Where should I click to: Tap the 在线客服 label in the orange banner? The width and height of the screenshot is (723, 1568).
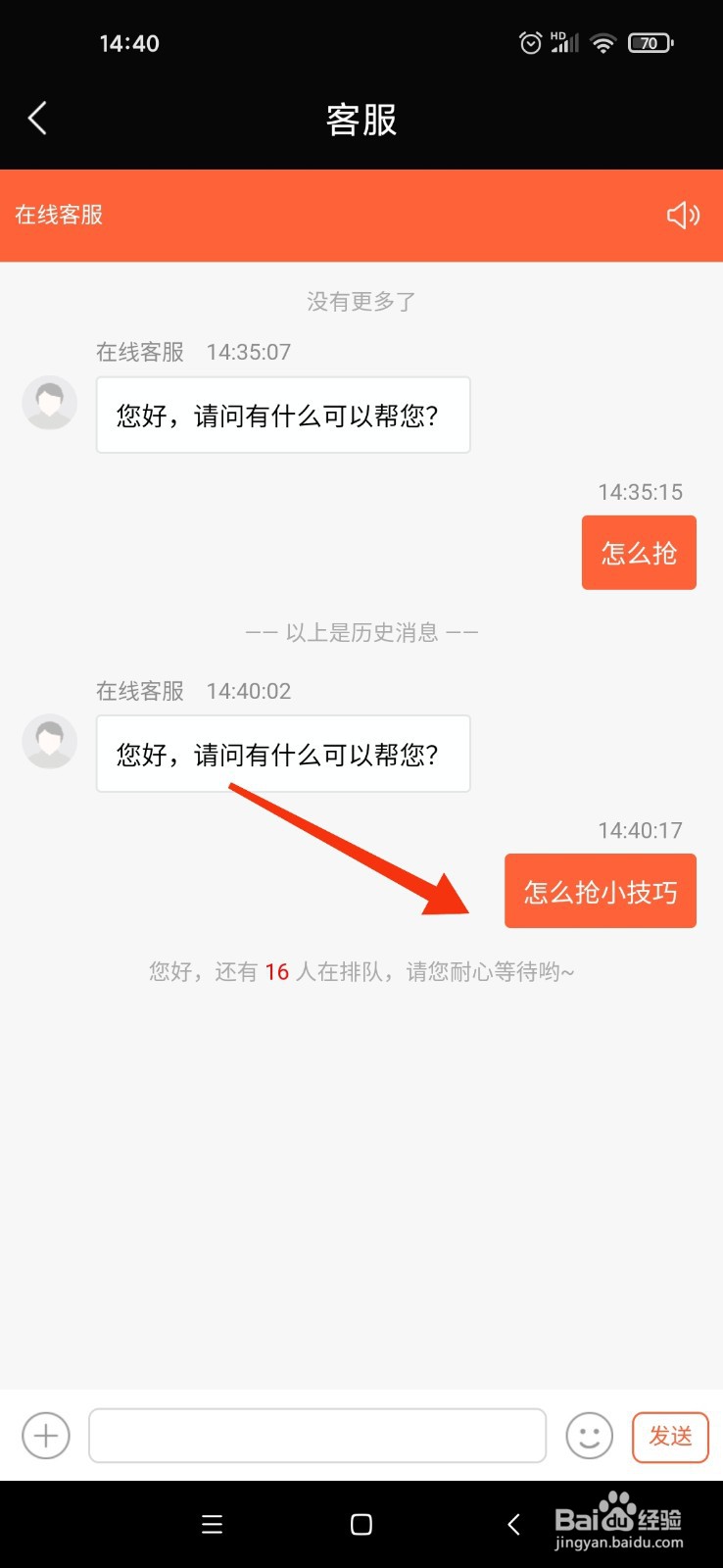pyautogui.click(x=59, y=215)
